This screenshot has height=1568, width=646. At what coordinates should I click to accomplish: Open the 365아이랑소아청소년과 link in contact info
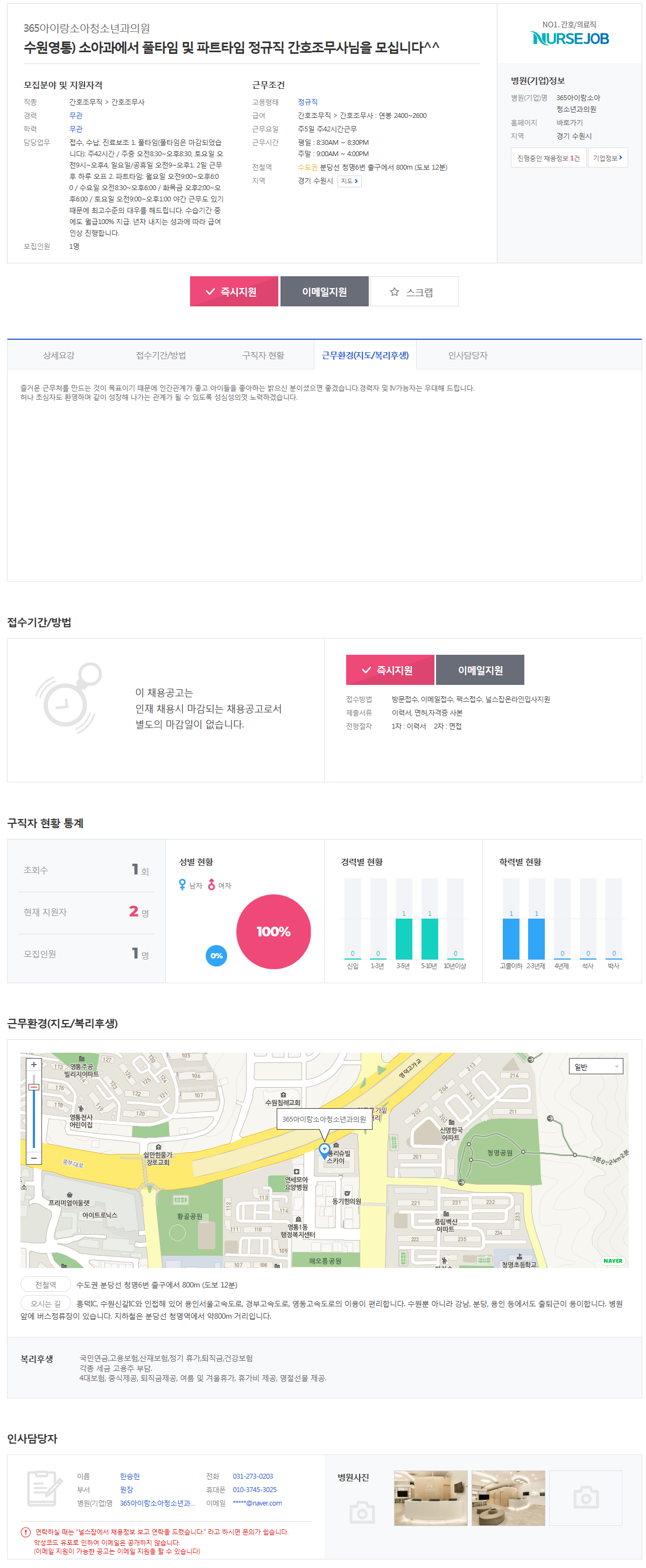(157, 1503)
